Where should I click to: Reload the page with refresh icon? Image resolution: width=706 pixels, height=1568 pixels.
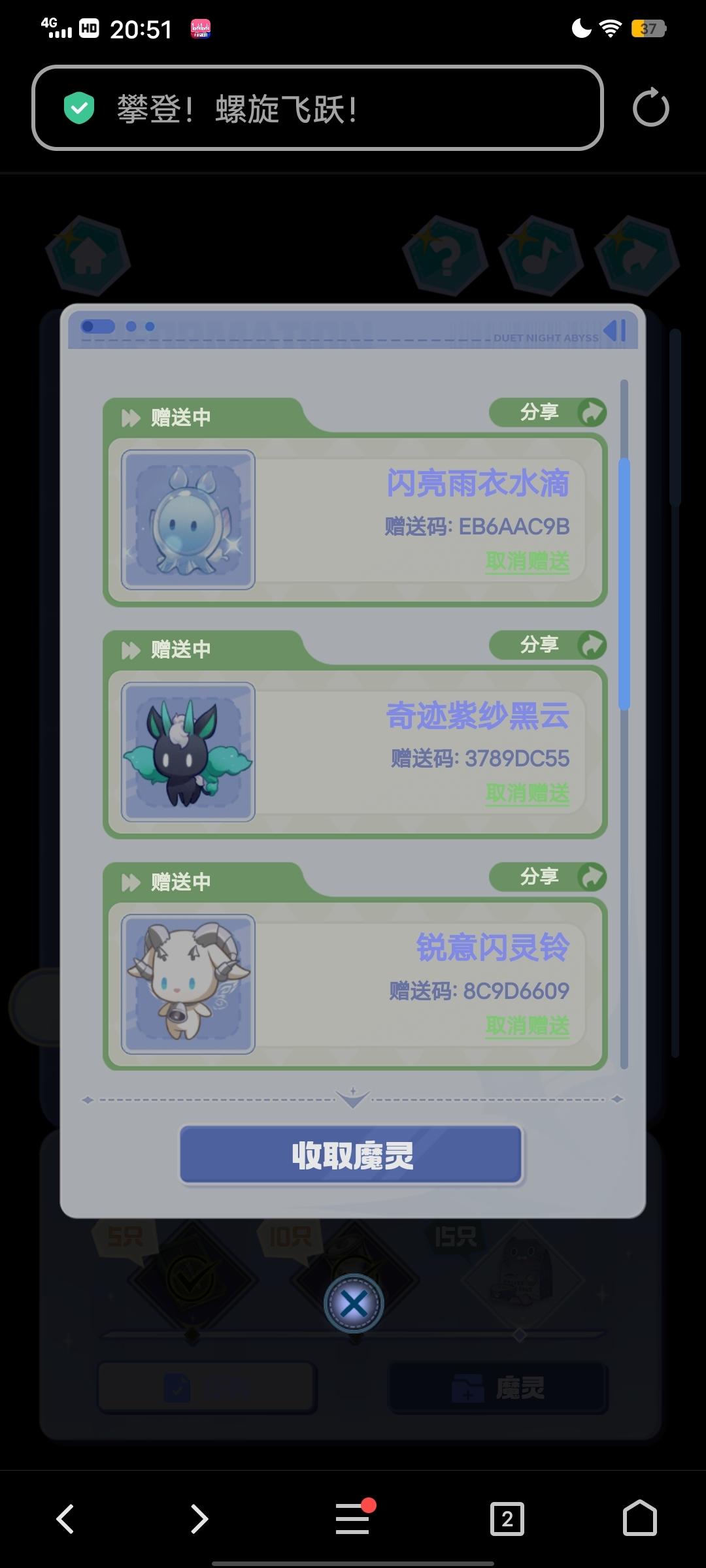click(x=650, y=108)
